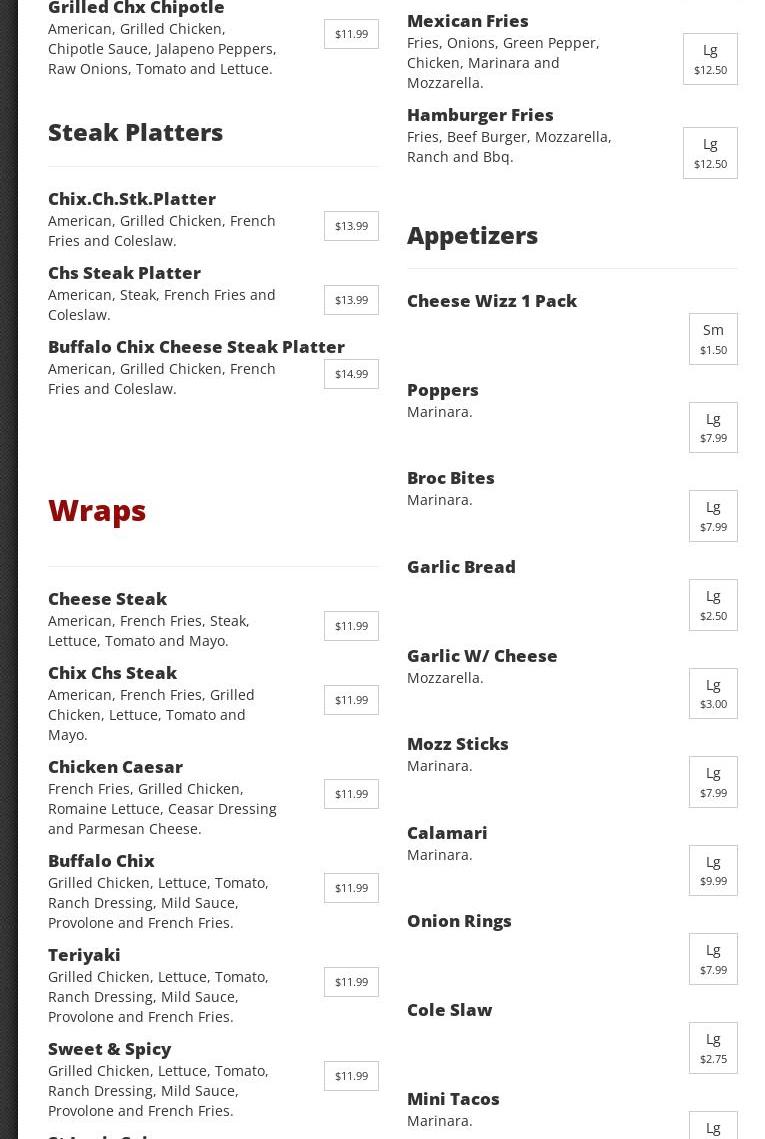Add Garlic Bread for $2.50
This screenshot has width=765, height=1139.
pos(713,605)
